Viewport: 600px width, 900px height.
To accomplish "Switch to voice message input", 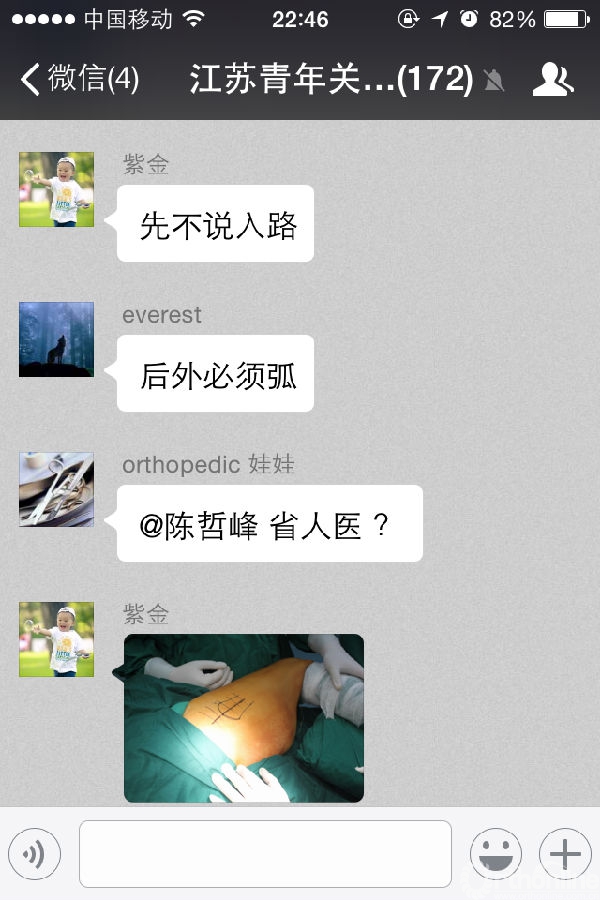I will (x=35, y=854).
